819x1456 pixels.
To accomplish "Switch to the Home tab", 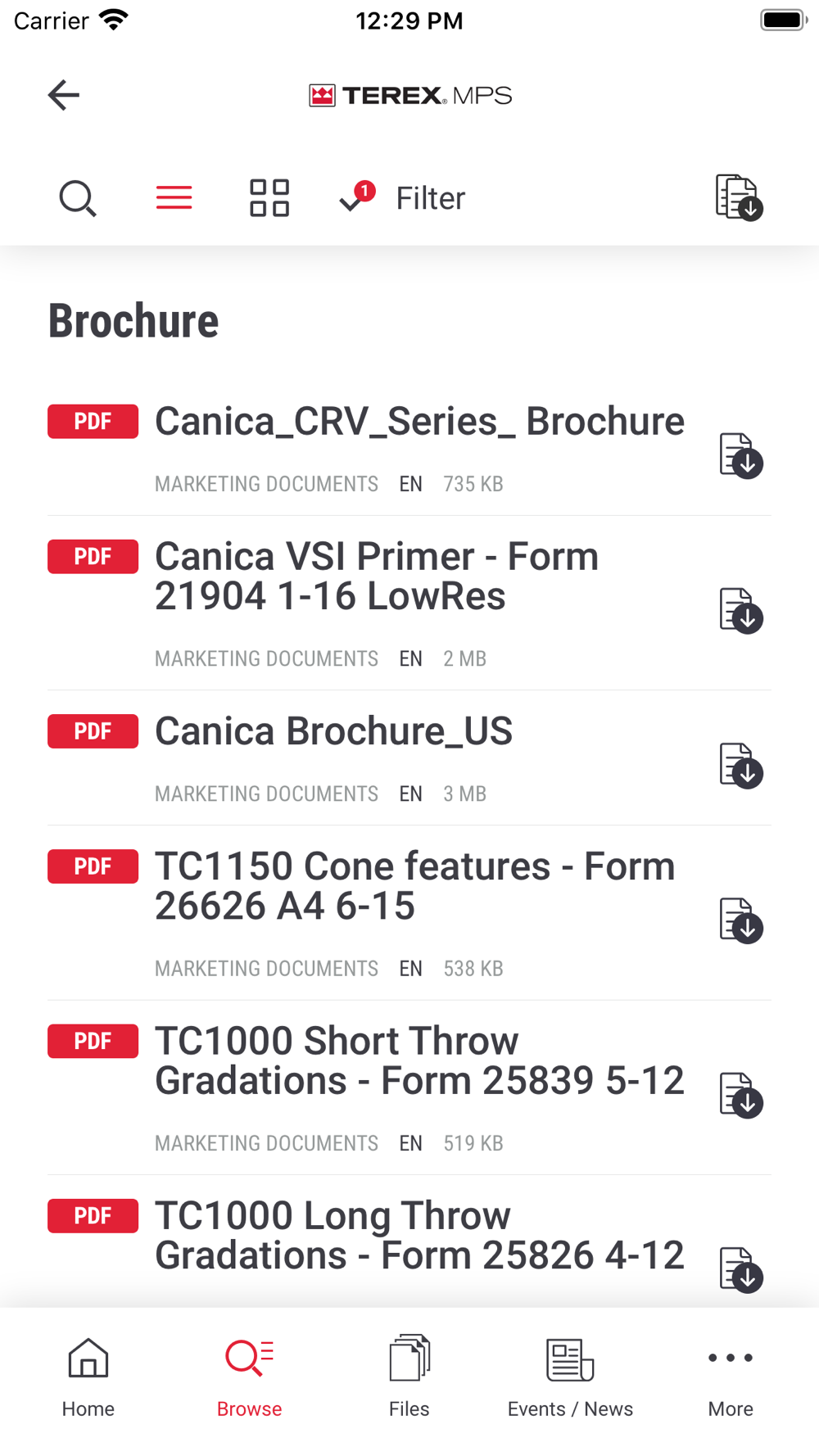I will point(88,1377).
